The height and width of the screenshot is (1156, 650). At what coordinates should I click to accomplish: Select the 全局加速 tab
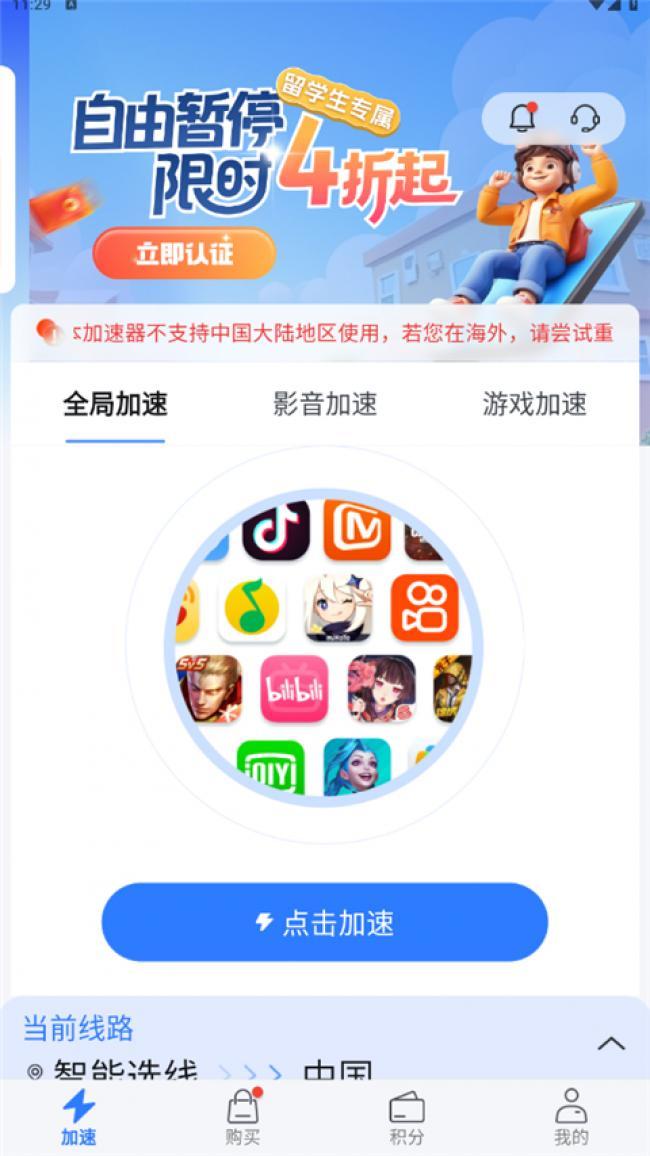[x=115, y=404]
